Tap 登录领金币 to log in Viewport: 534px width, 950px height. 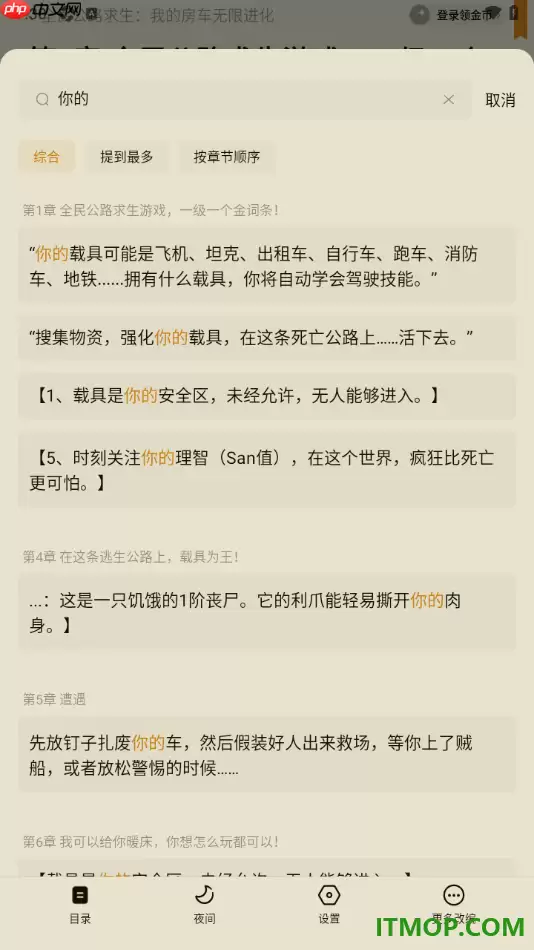pos(464,15)
